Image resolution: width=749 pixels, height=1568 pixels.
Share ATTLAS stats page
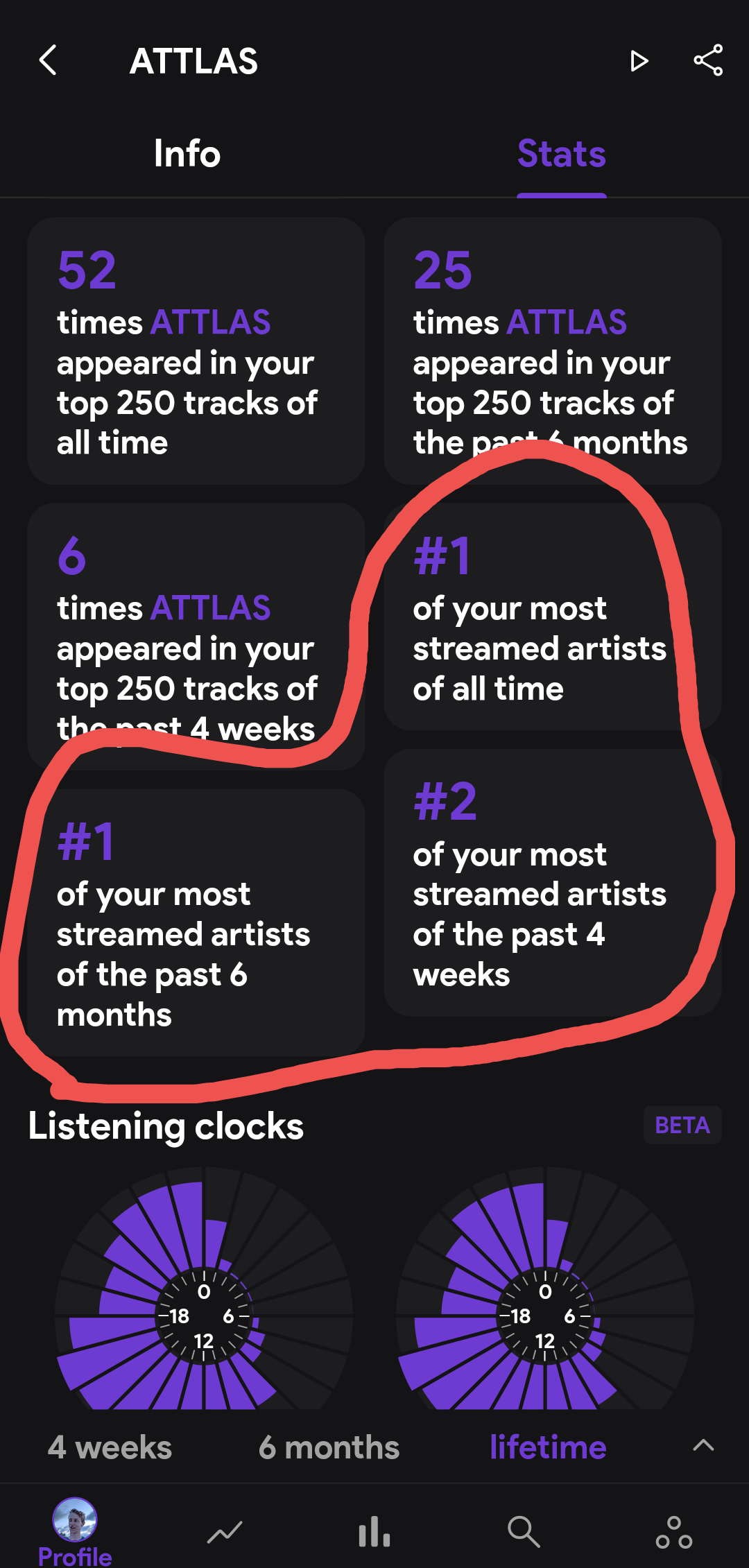708,60
